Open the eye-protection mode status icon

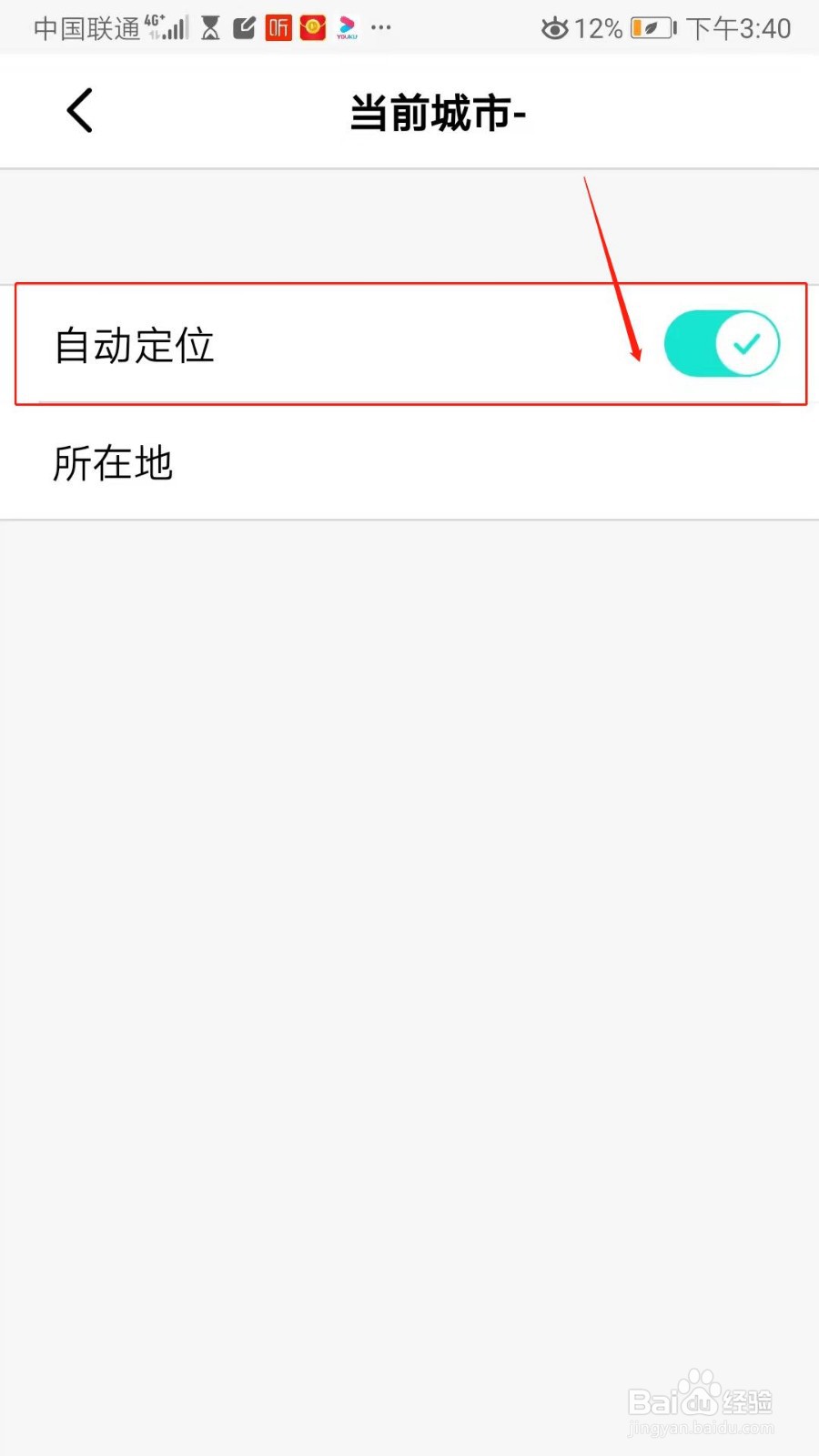[555, 27]
